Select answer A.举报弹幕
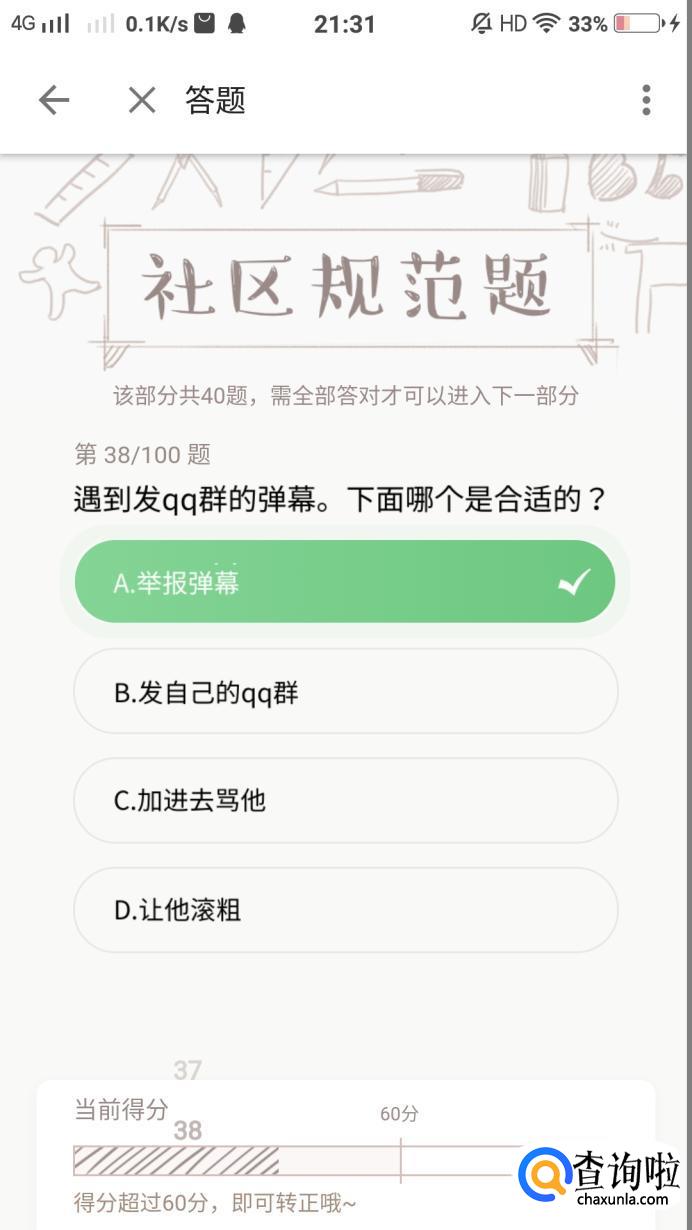 tap(345, 582)
